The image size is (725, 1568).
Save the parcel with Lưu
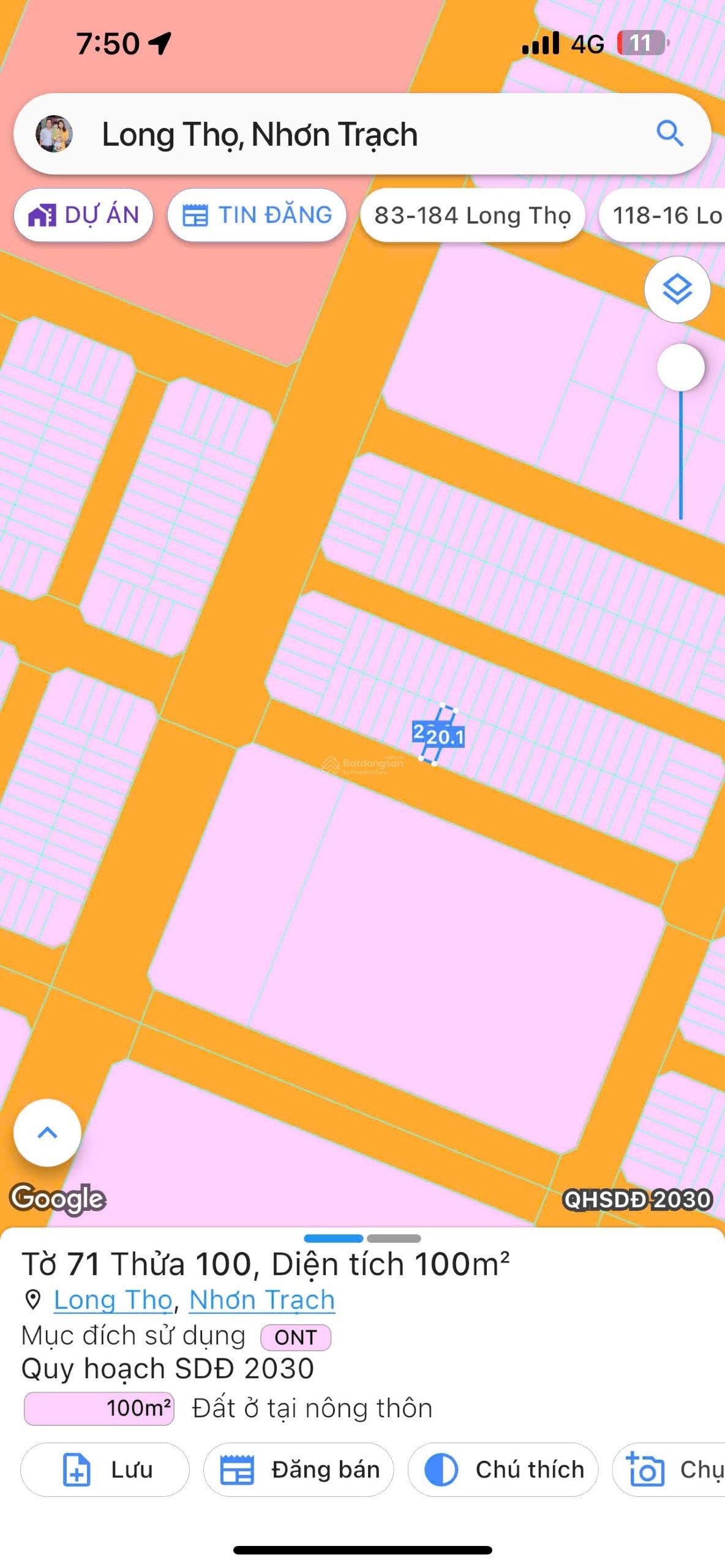(105, 1469)
